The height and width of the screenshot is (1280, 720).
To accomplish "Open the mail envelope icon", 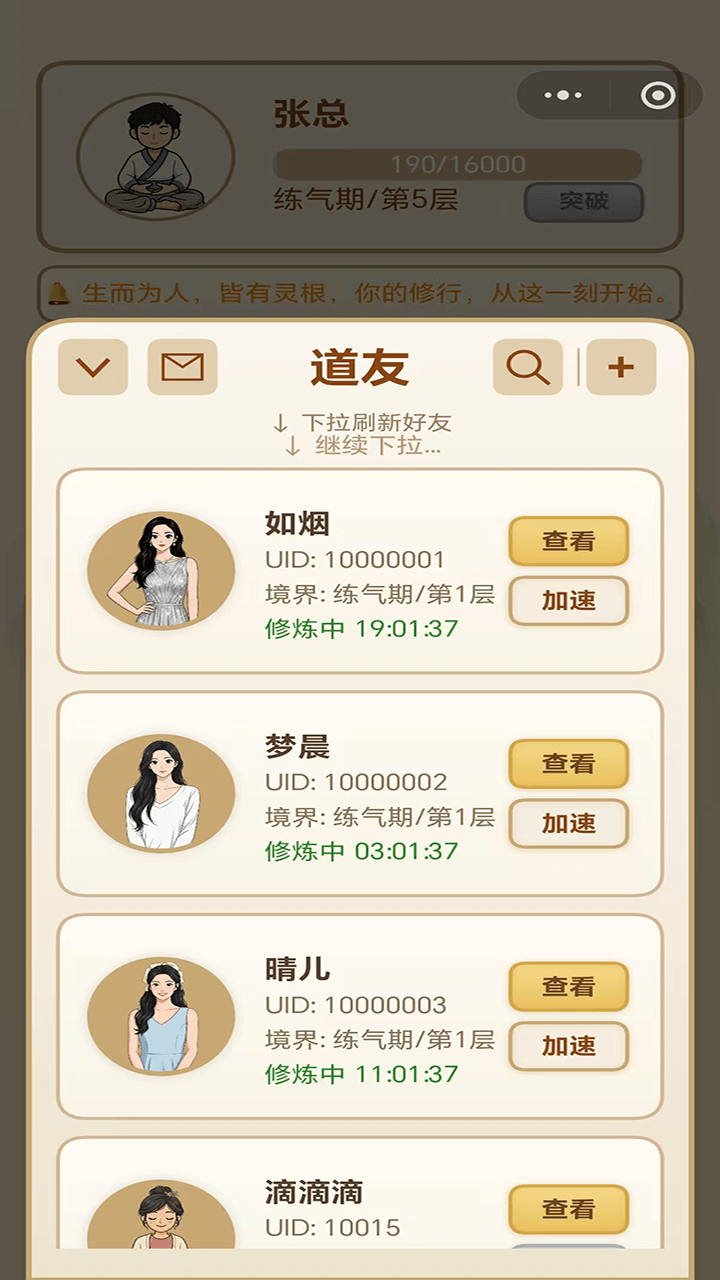I will coord(182,367).
